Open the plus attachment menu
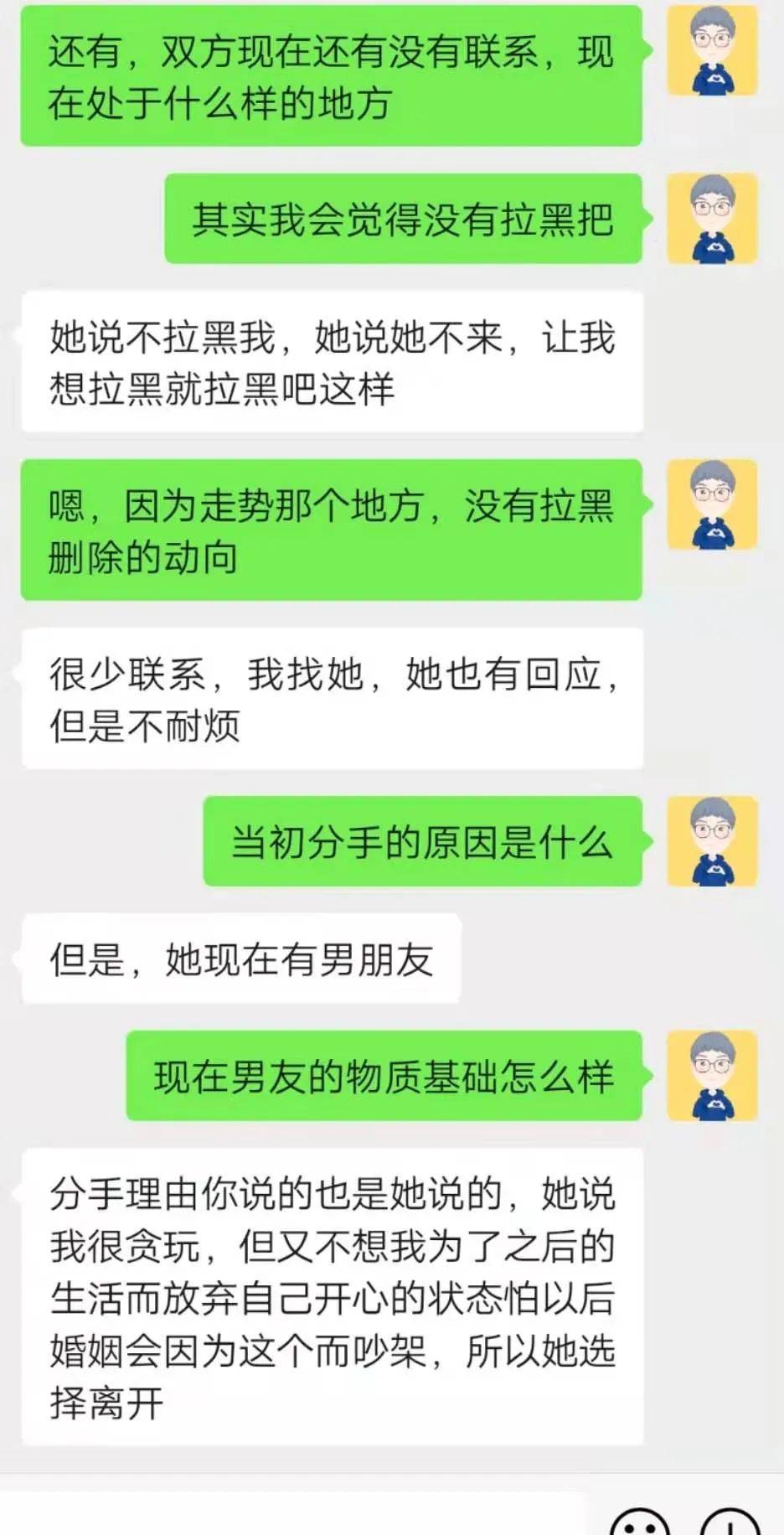The width and height of the screenshot is (784, 1535). [x=730, y=1525]
